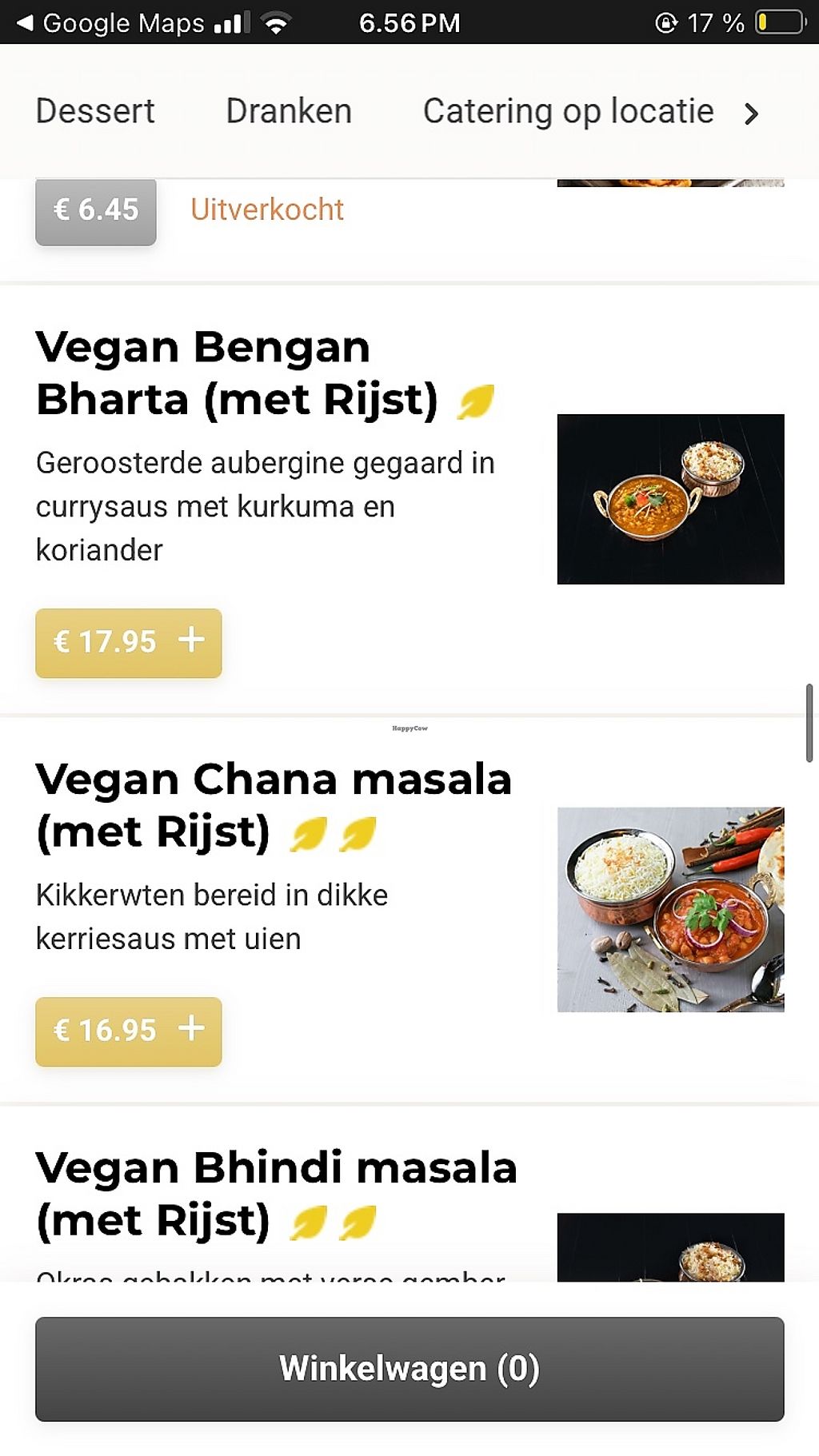Switch to the Dessert category tab
Image resolution: width=819 pixels, height=1456 pixels.
point(95,111)
